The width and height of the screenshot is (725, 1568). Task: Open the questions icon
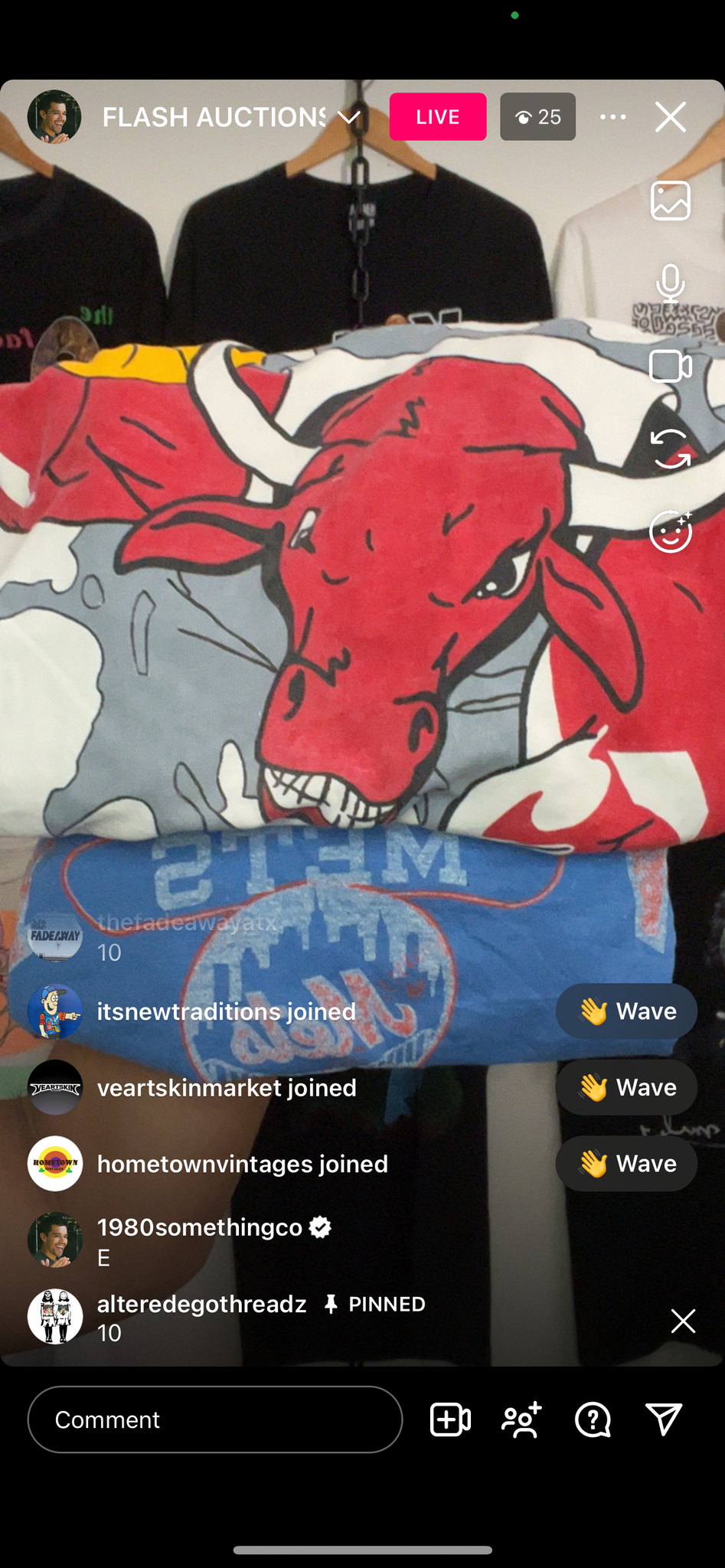coord(593,1419)
